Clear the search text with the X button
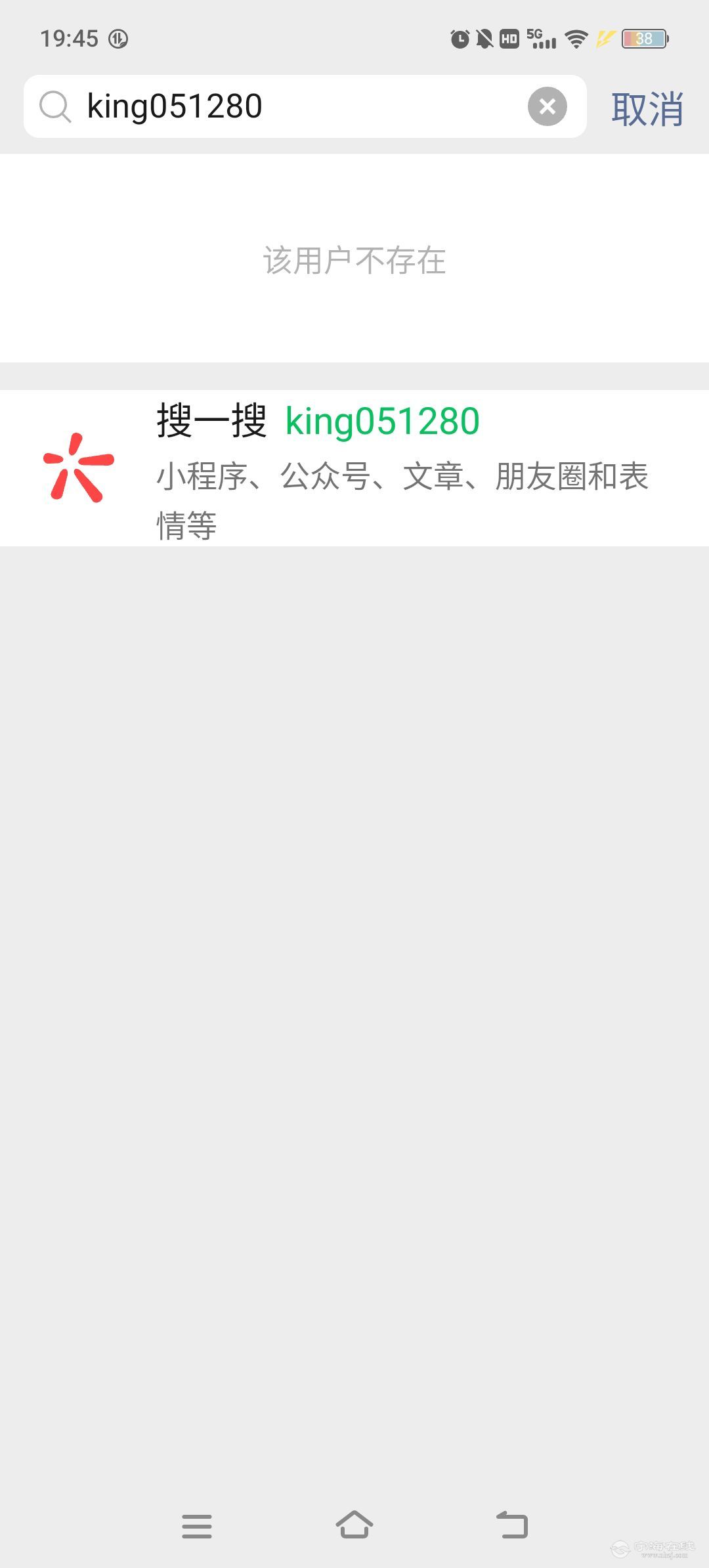 pyautogui.click(x=547, y=106)
